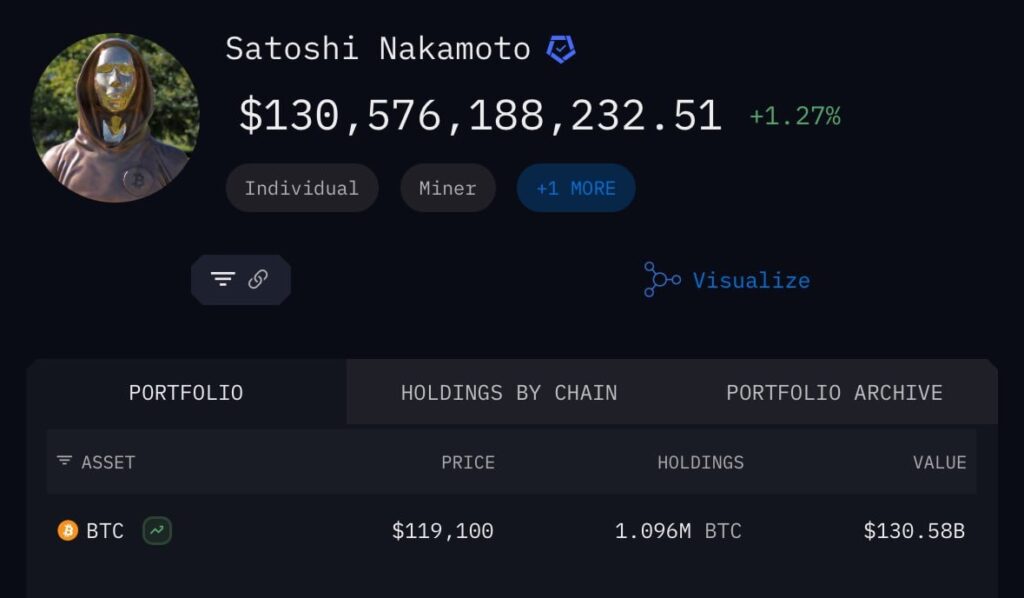Switch to the Holdings By Chain tab
Screen dimensions: 1024x598
508,393
